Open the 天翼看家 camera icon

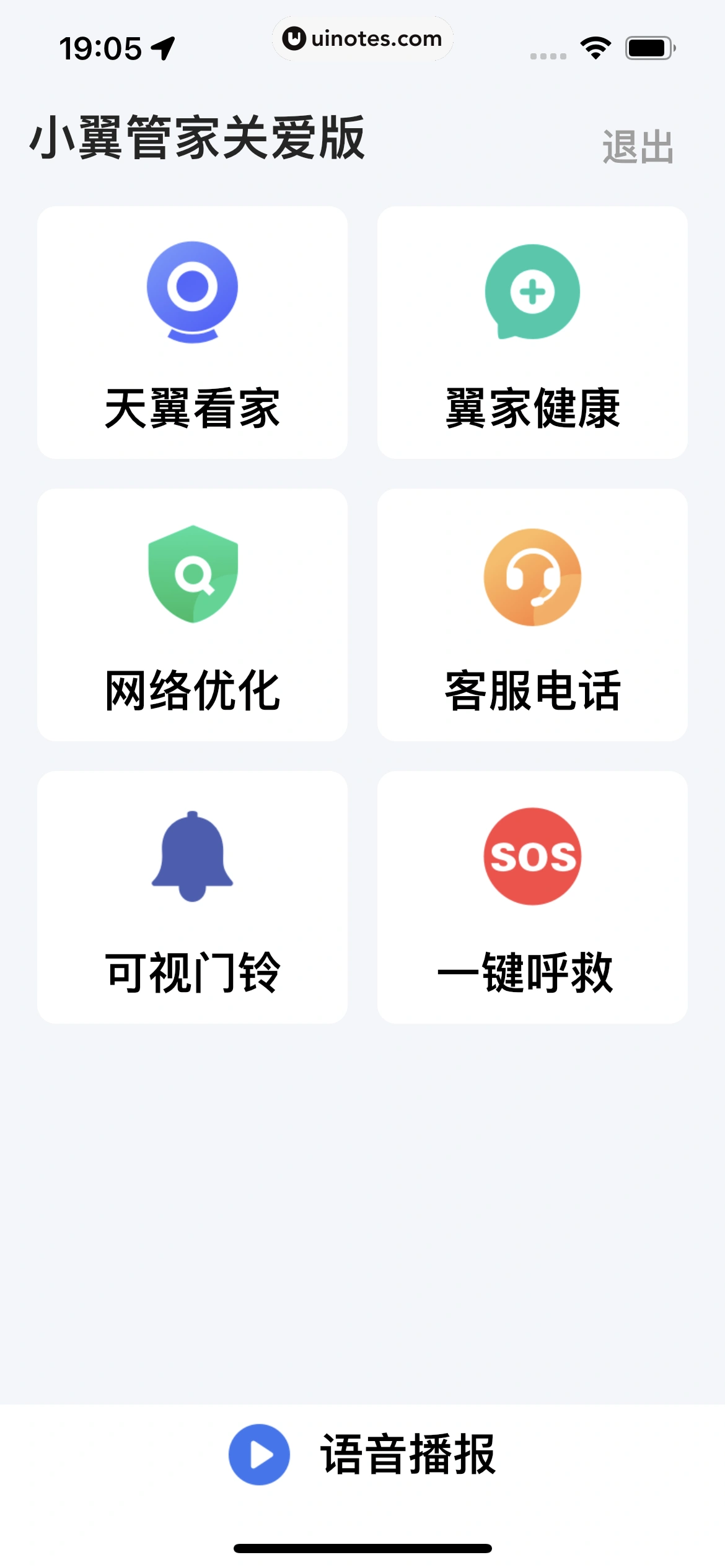[192, 291]
